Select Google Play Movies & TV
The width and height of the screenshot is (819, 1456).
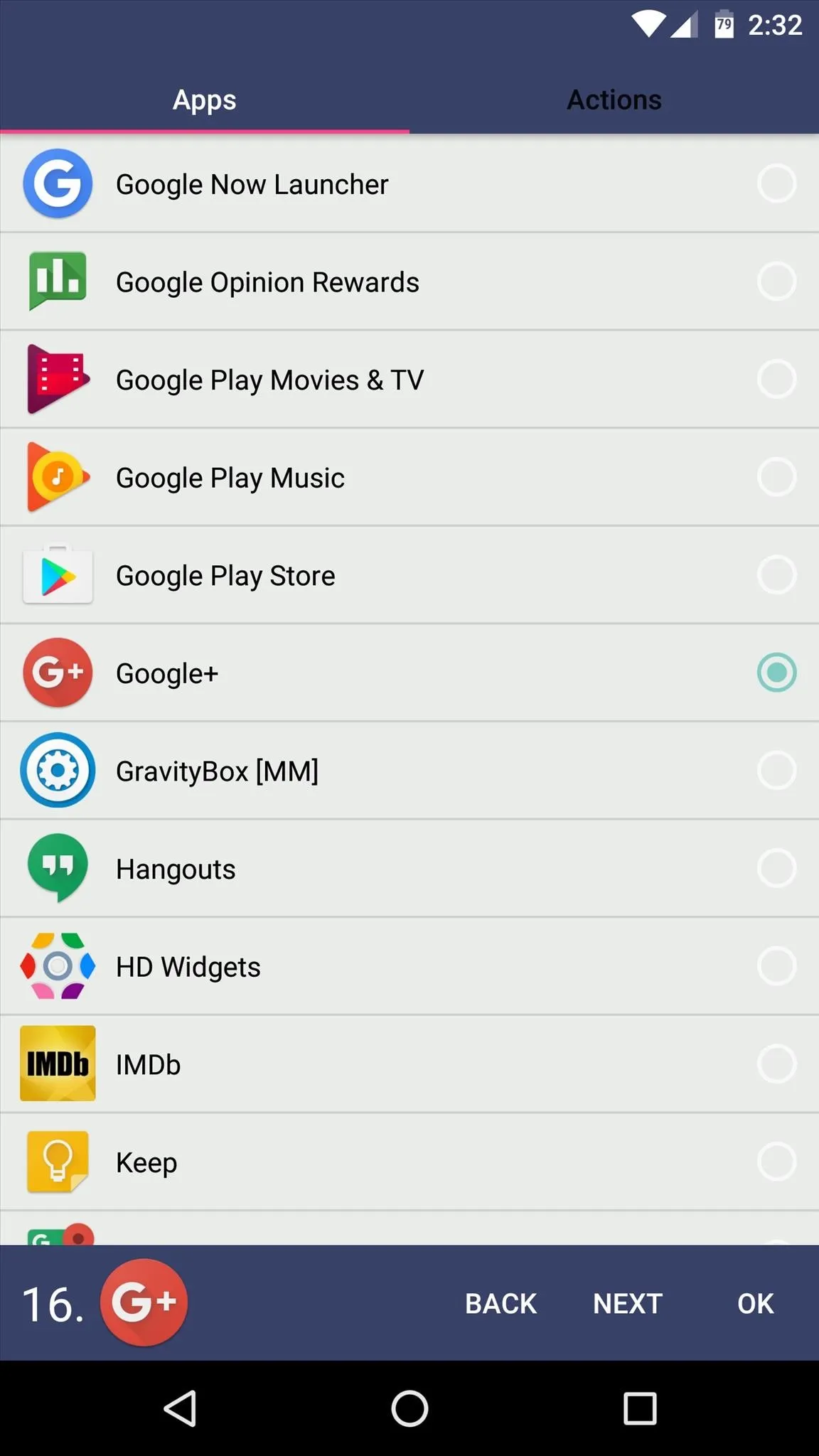pyautogui.click(x=409, y=380)
